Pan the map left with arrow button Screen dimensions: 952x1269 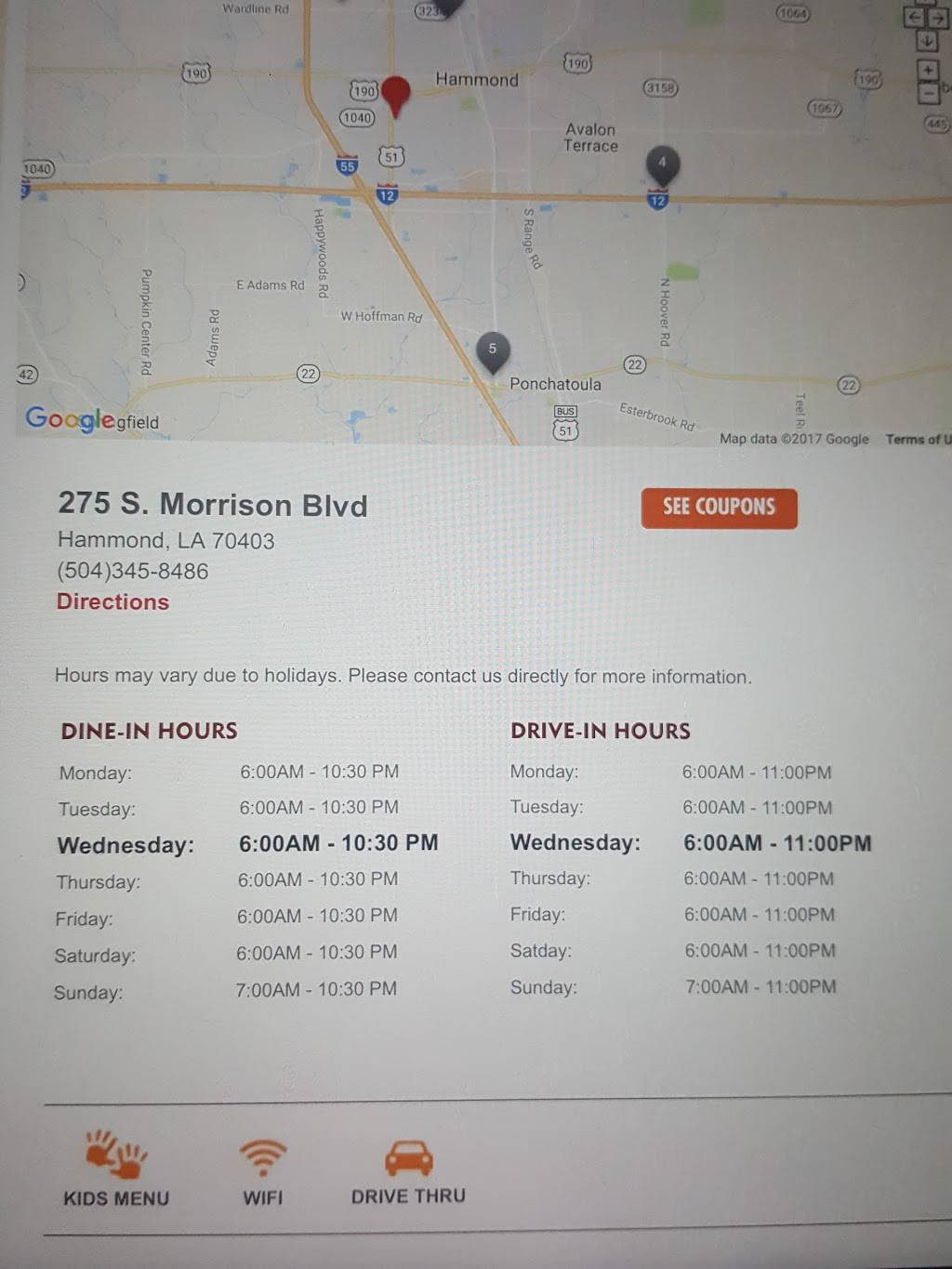[x=915, y=17]
